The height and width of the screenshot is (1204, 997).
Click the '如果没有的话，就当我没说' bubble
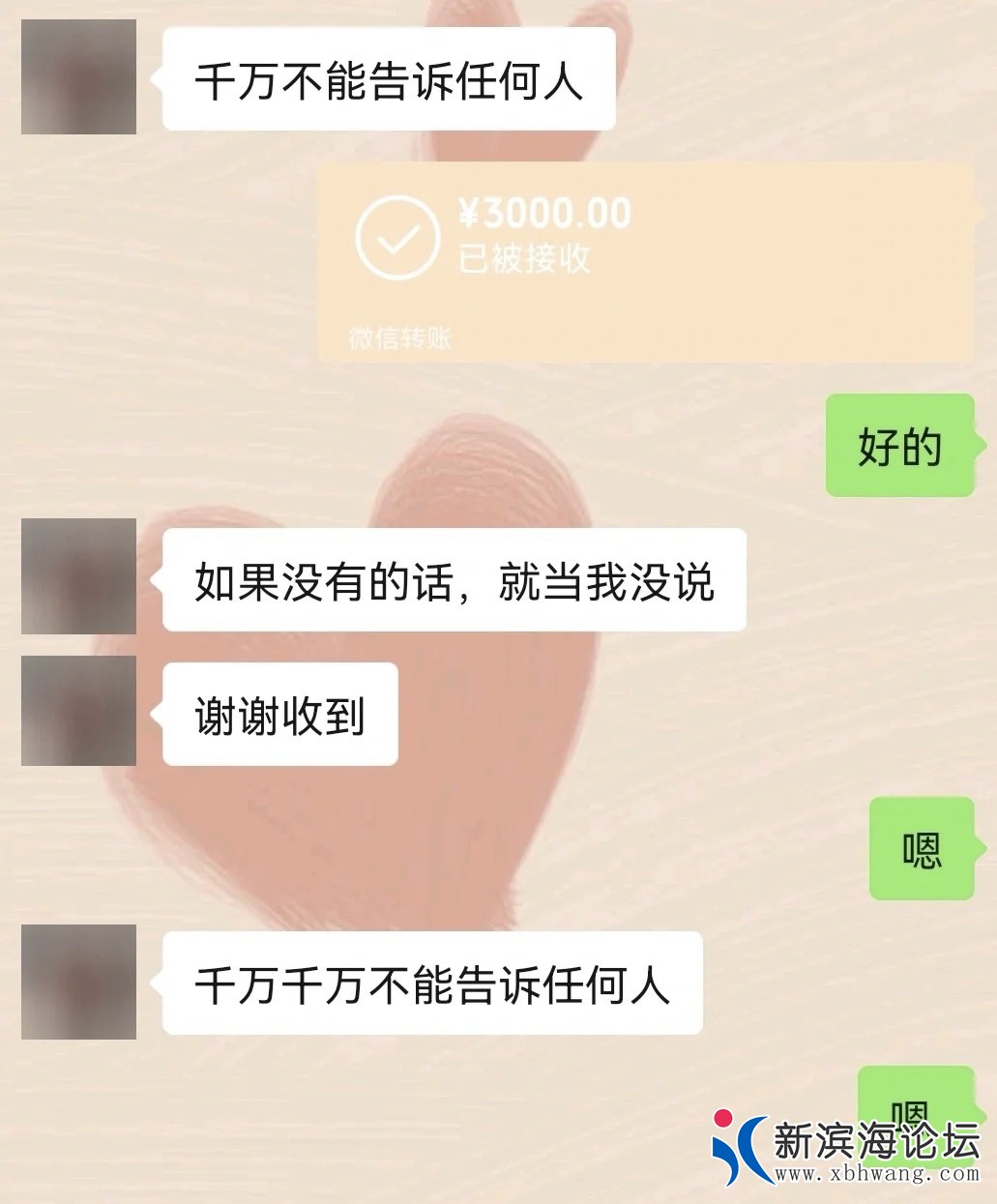click(455, 580)
